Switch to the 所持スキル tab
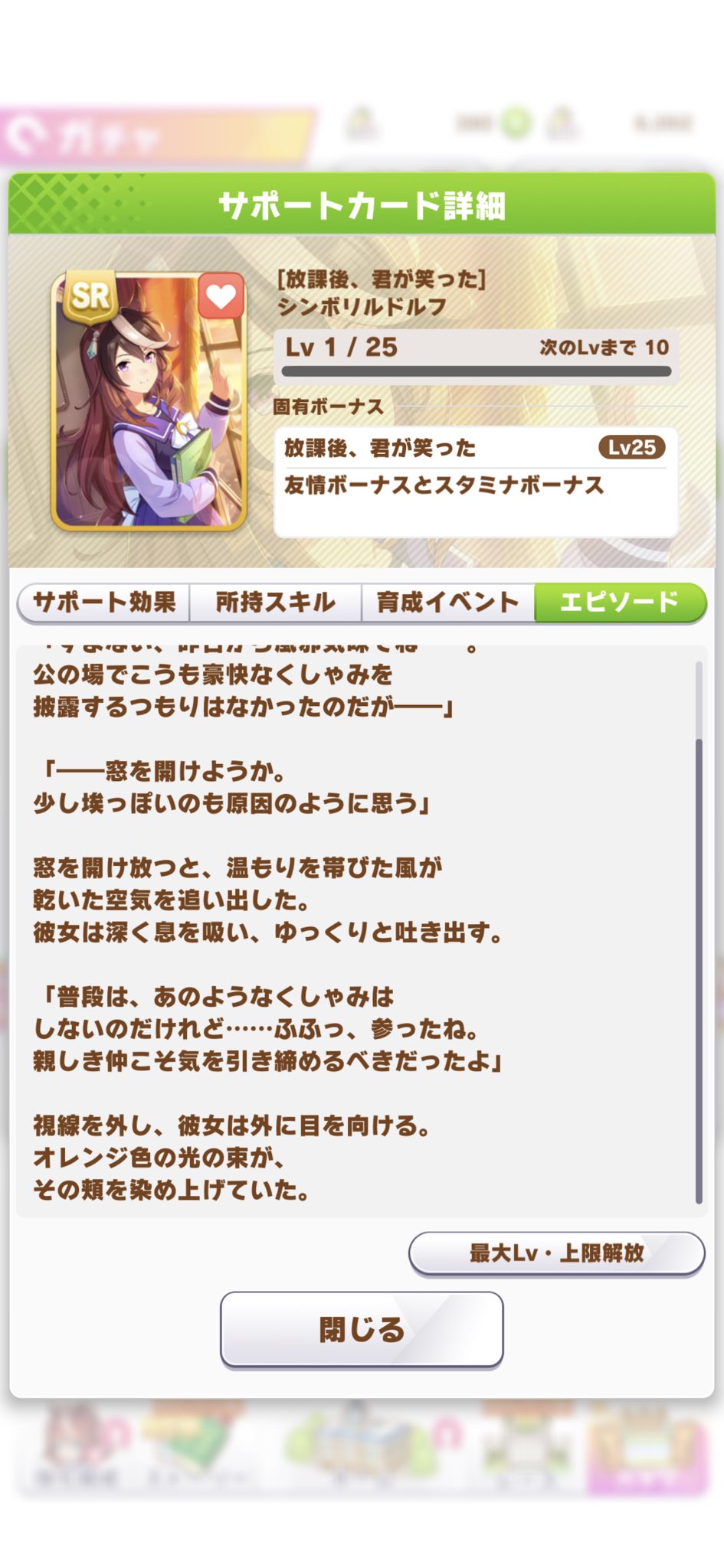 coord(275,603)
